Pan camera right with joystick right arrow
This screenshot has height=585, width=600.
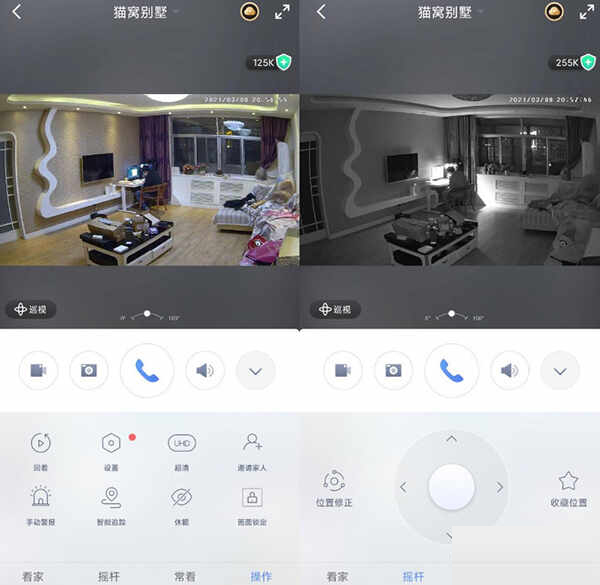(499, 488)
